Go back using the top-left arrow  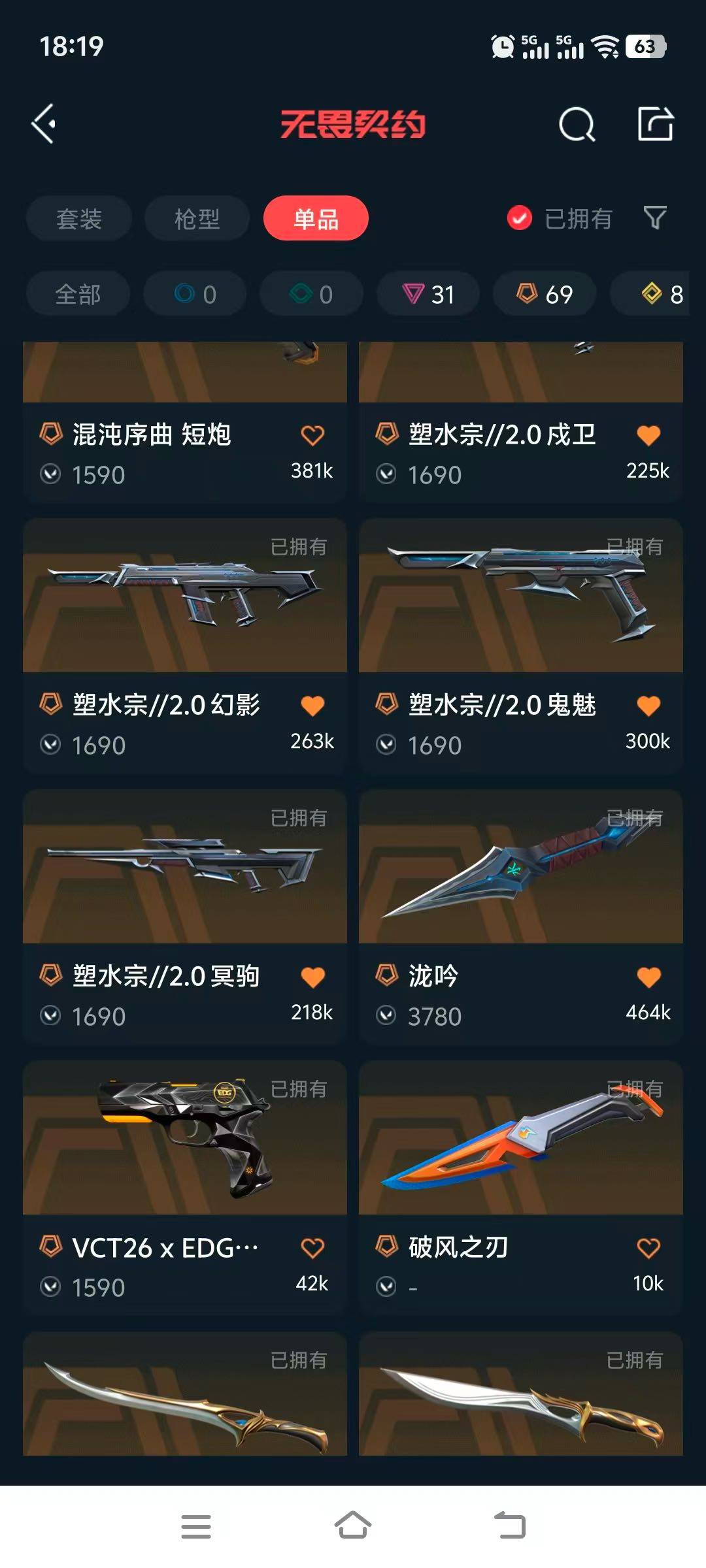pos(44,123)
